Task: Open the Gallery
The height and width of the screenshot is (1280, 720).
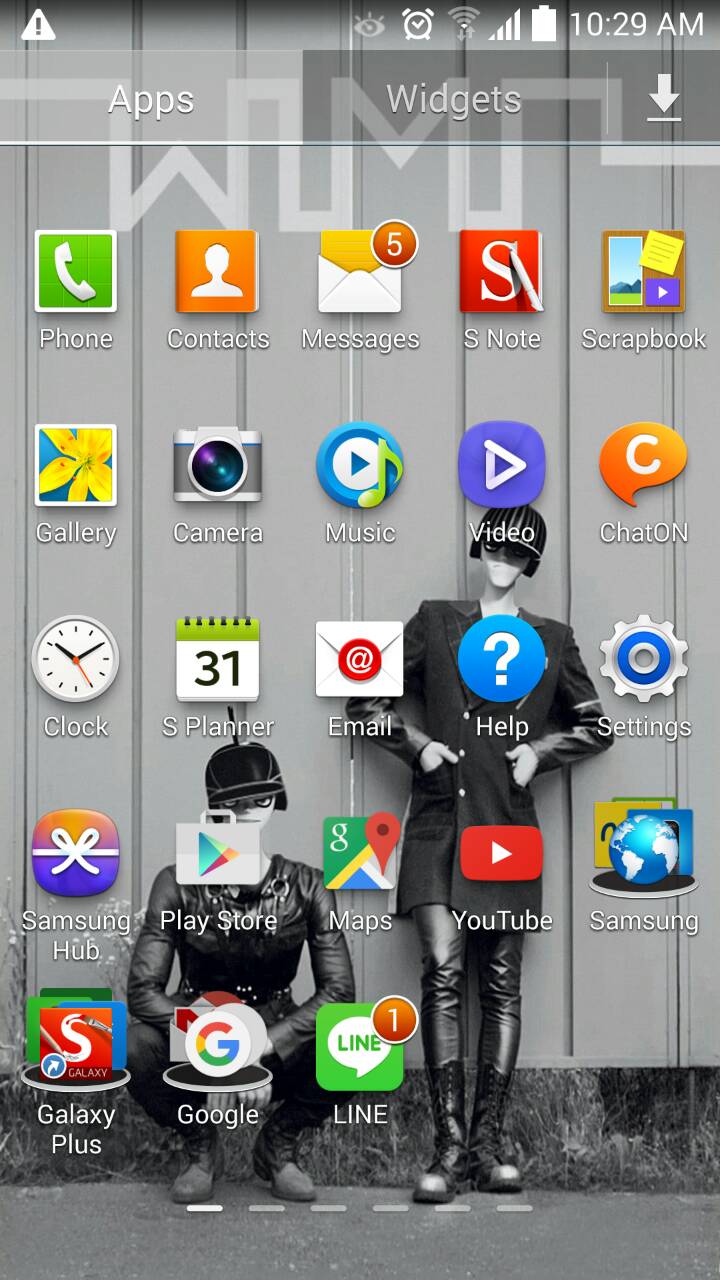Action: (76, 466)
